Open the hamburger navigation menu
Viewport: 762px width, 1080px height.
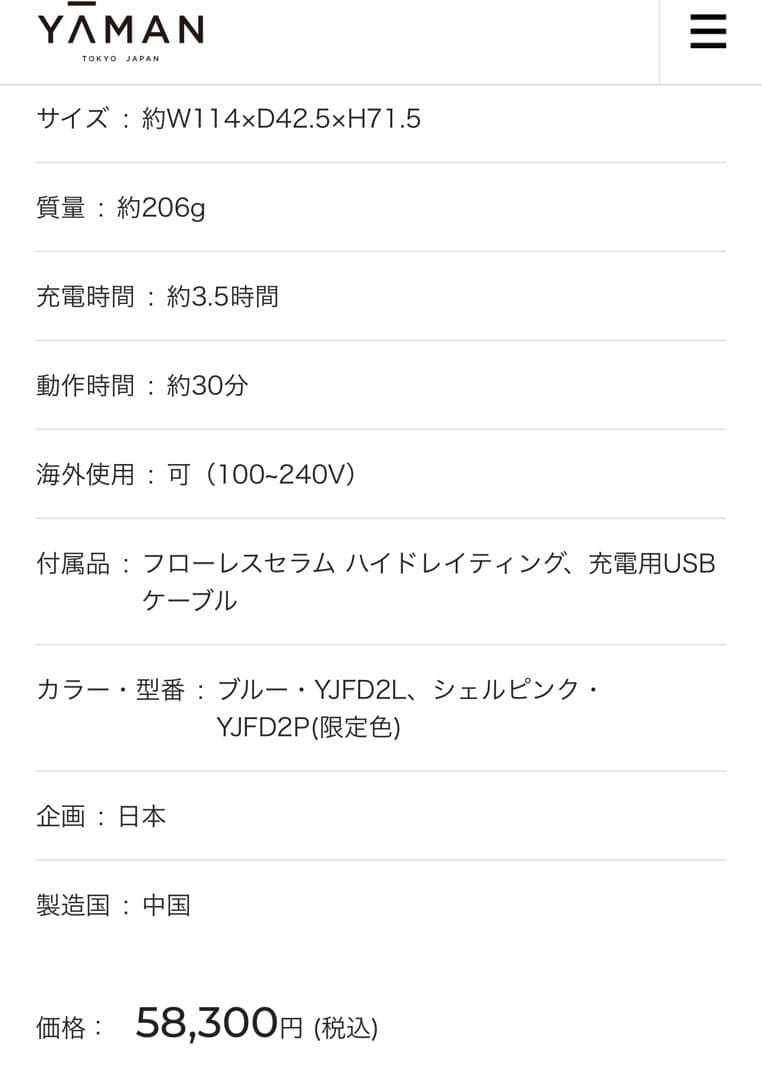coord(708,33)
